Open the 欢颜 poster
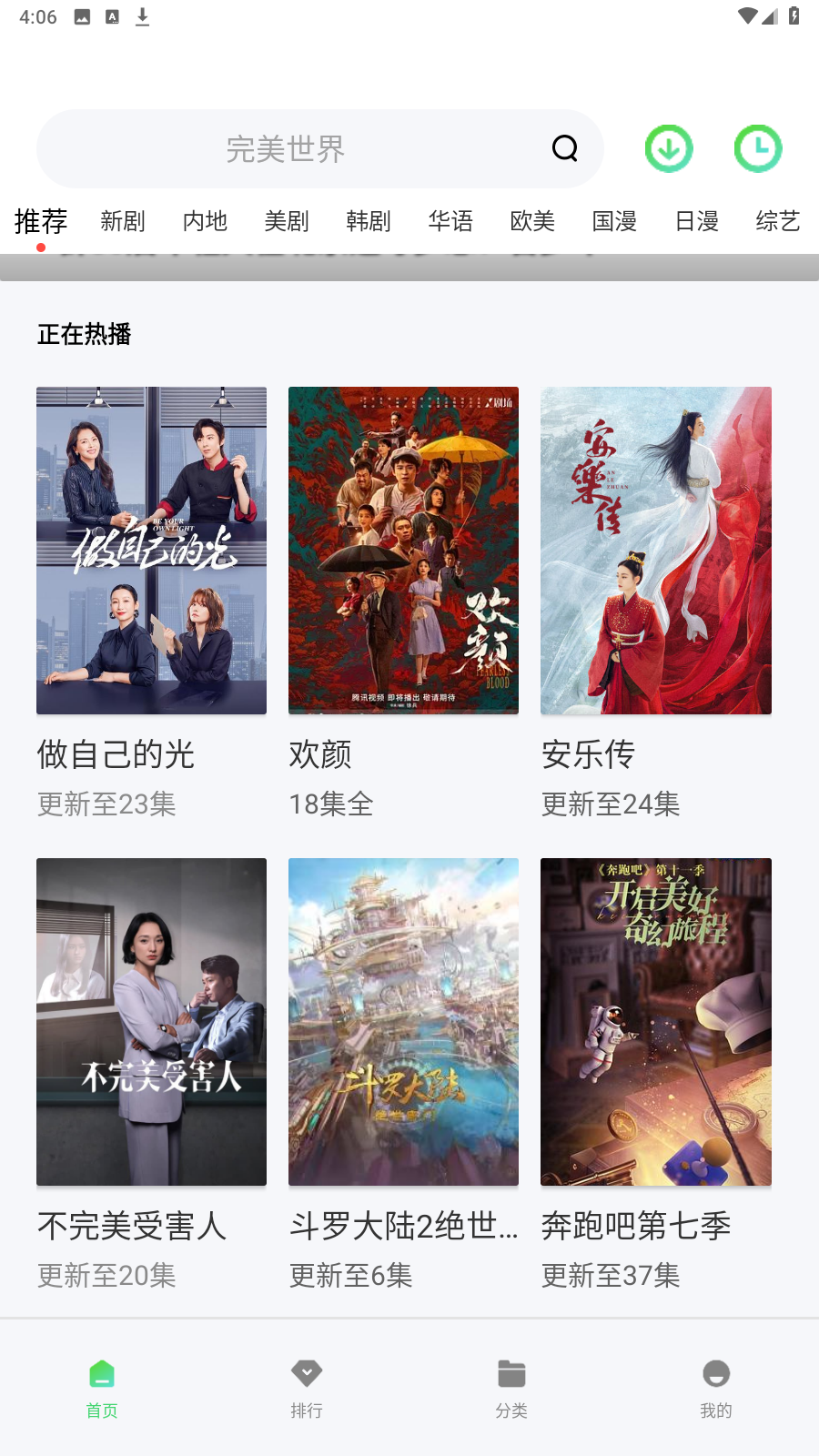819x1456 pixels. click(403, 551)
